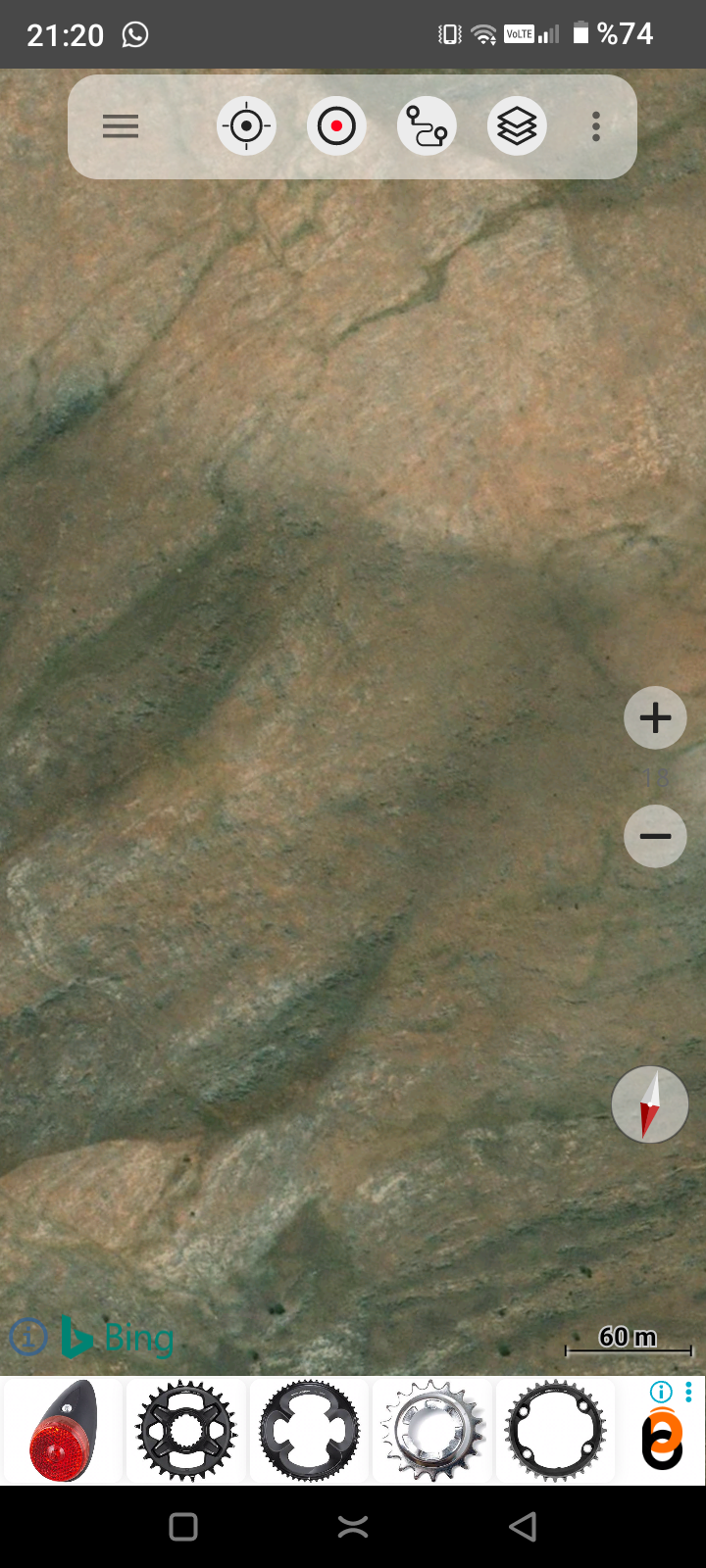Center the map on my location
706x1568 pixels.
(x=246, y=126)
